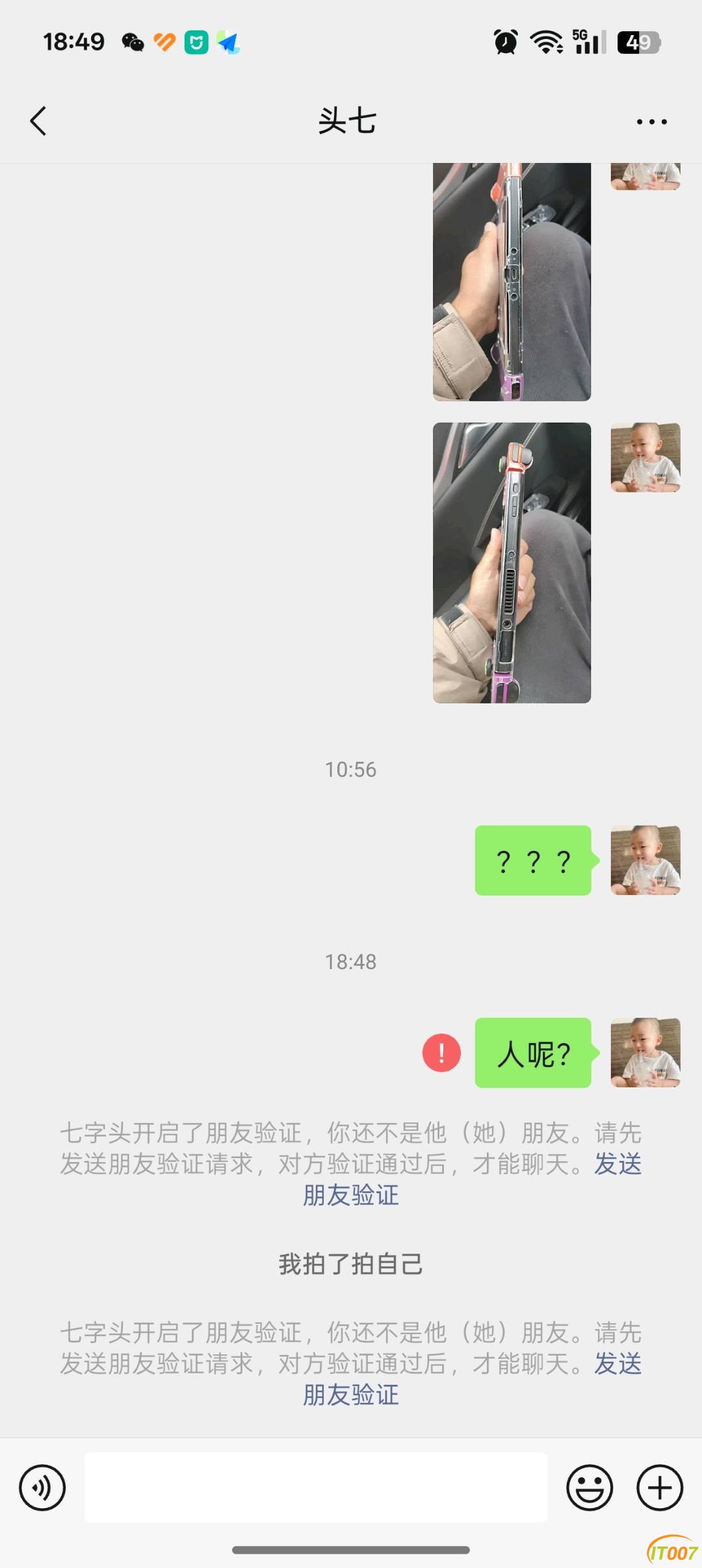Tap the last 发送朋友验证 link
Image resolution: width=702 pixels, height=1568 pixels.
pyautogui.click(x=351, y=1395)
